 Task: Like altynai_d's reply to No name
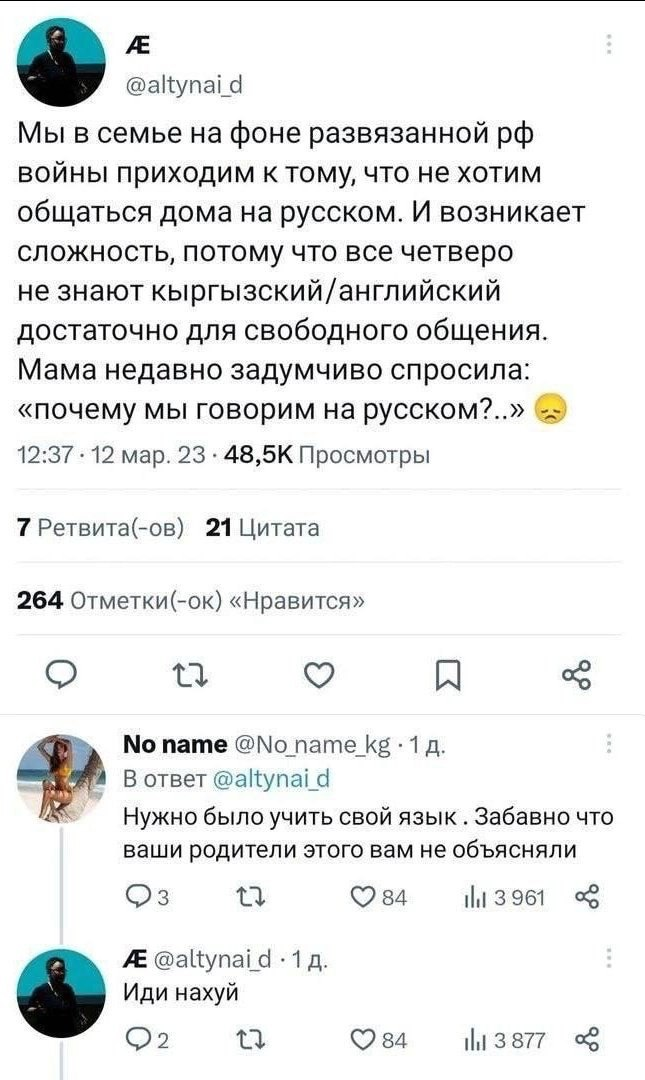(x=372, y=1041)
